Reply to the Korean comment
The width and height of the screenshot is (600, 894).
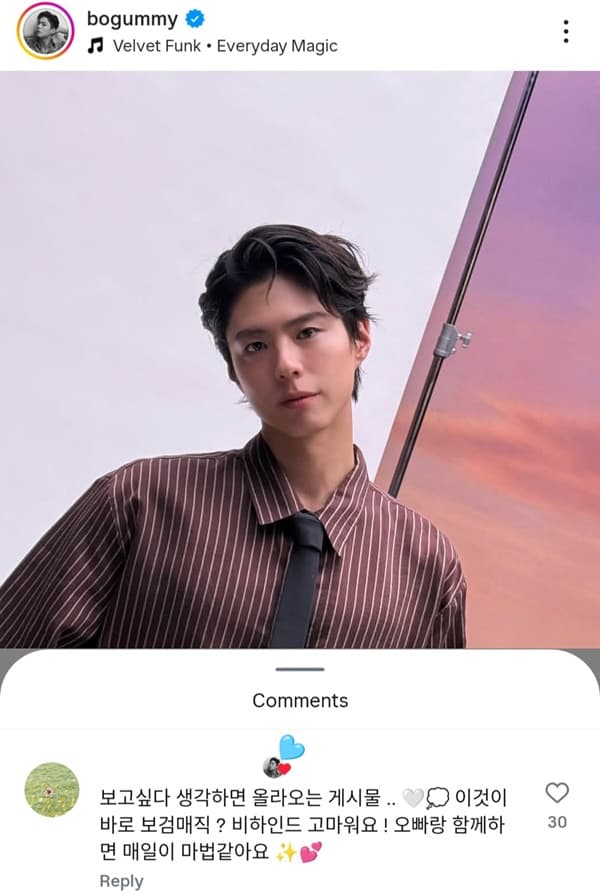[x=121, y=881]
